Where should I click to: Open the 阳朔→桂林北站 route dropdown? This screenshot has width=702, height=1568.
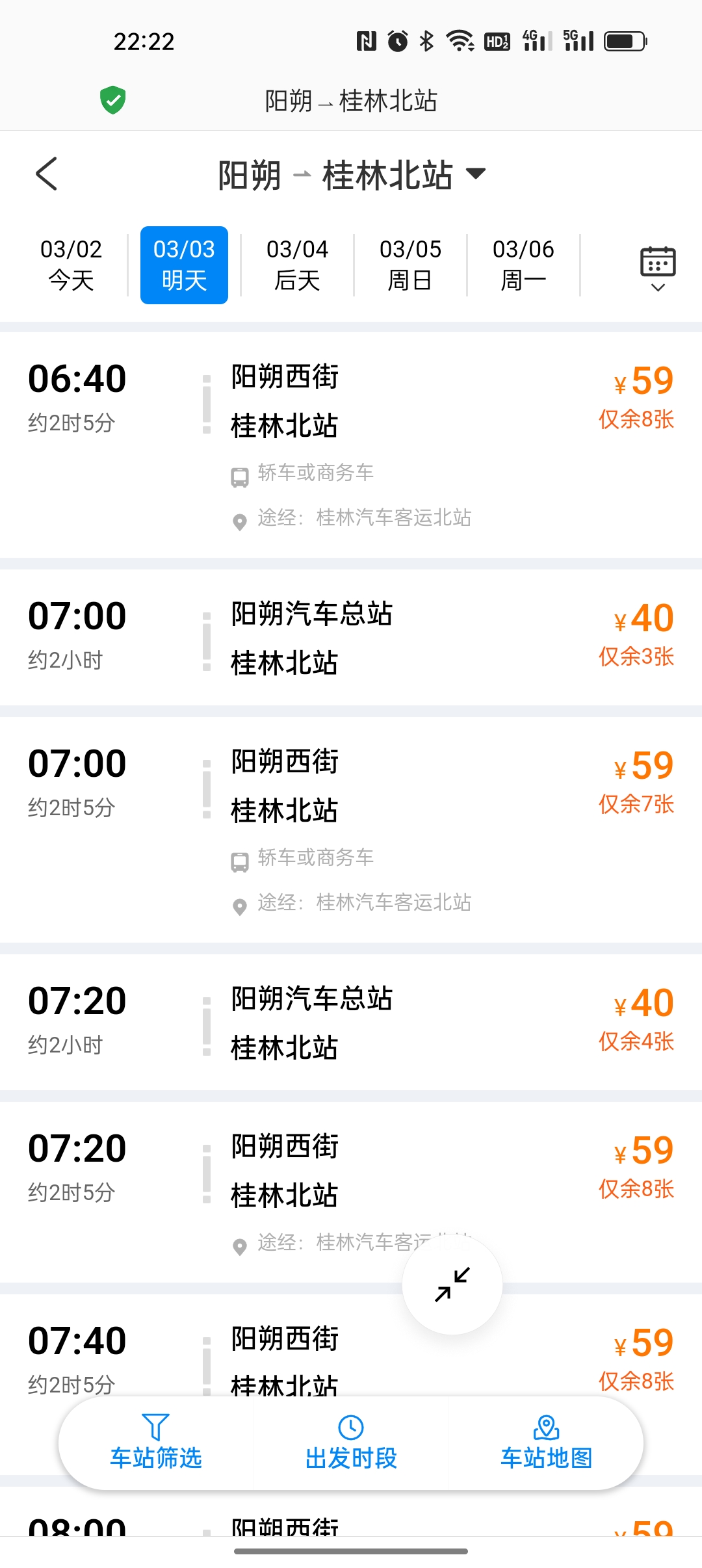point(352,175)
